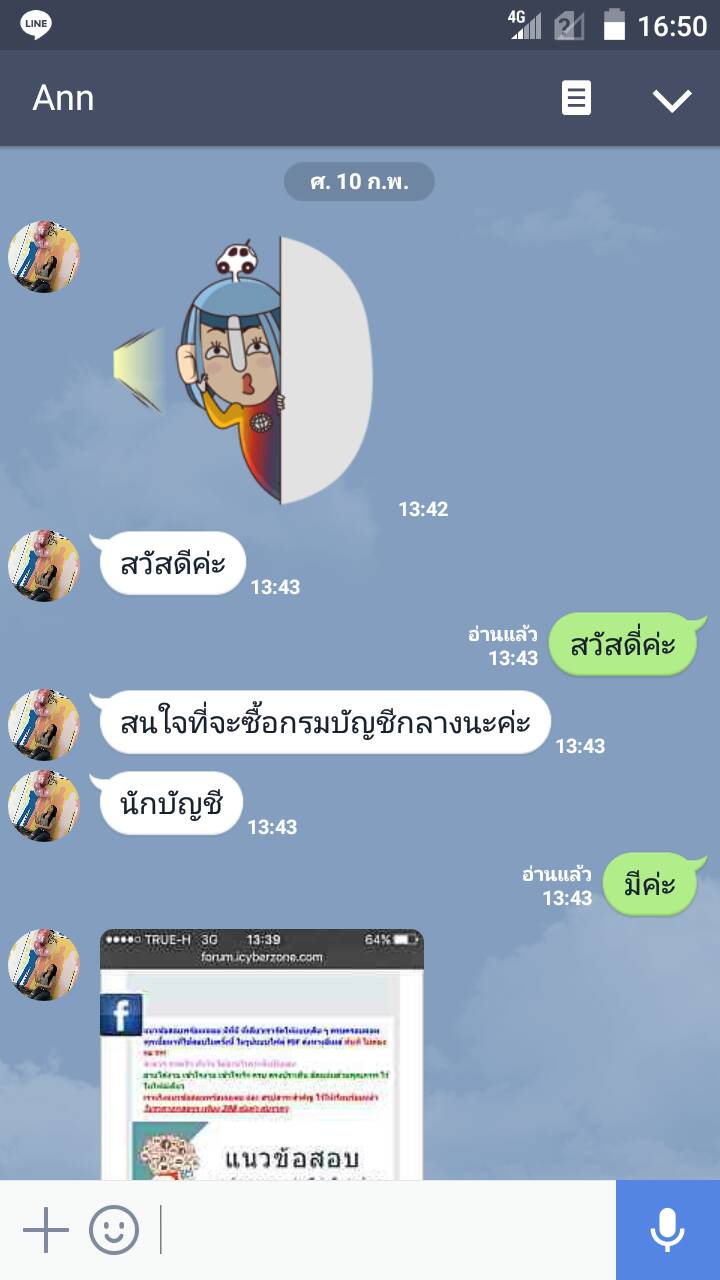Tap the peeking character sticker
Viewport: 720px width, 1280px height.
[245, 370]
